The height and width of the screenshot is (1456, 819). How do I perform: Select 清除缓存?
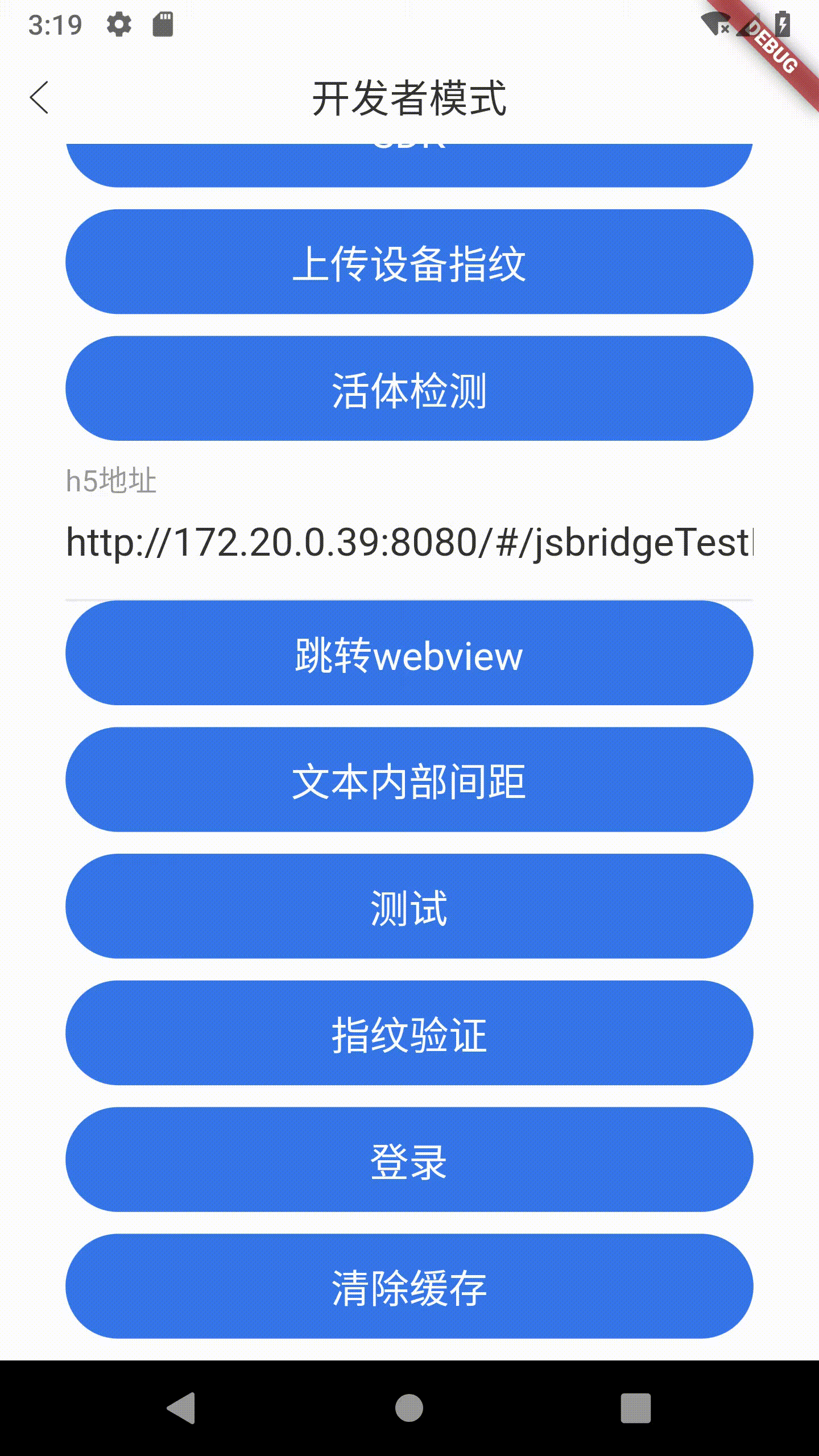point(409,1287)
